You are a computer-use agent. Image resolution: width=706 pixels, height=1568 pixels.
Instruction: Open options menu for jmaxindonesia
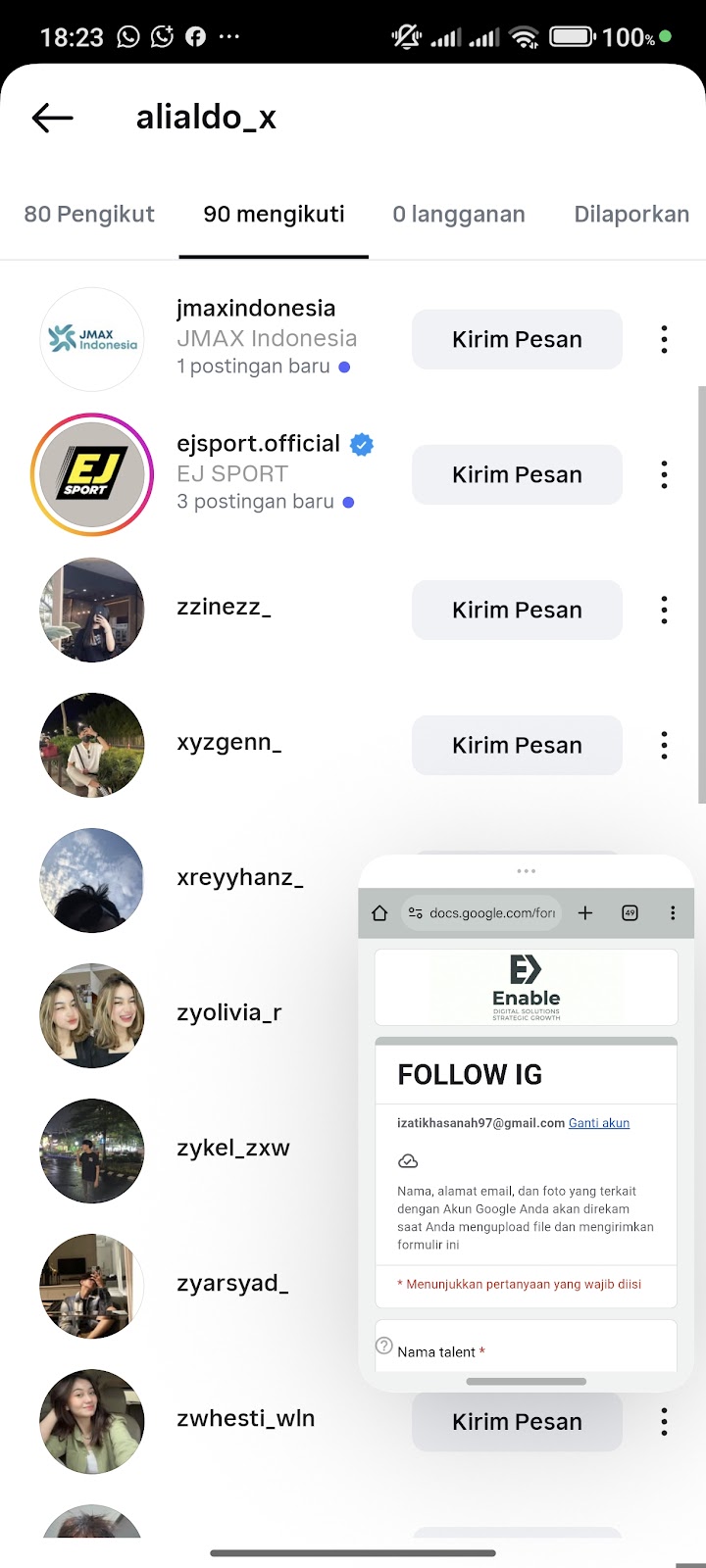pos(664,340)
